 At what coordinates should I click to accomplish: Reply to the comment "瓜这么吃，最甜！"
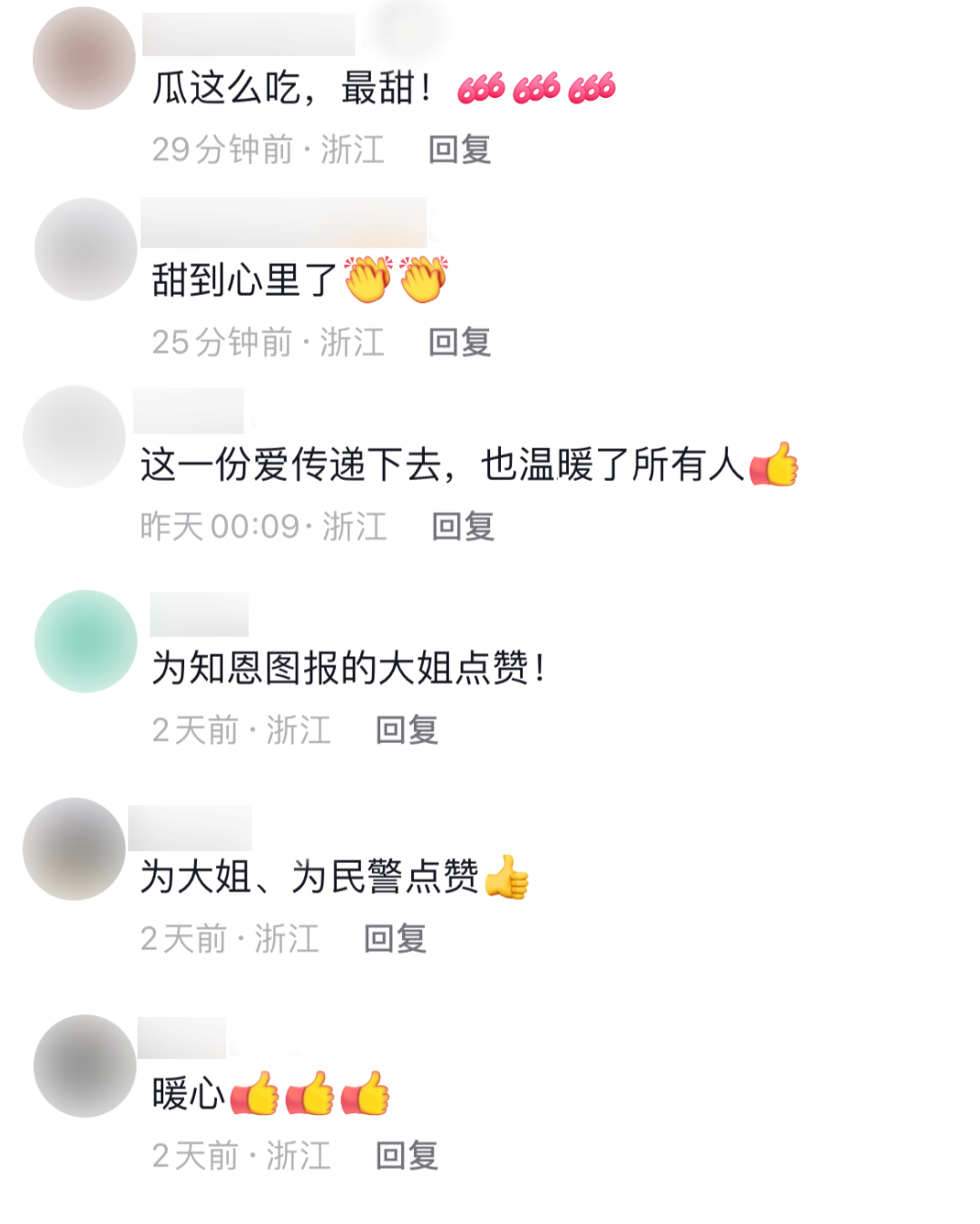pyautogui.click(x=459, y=150)
